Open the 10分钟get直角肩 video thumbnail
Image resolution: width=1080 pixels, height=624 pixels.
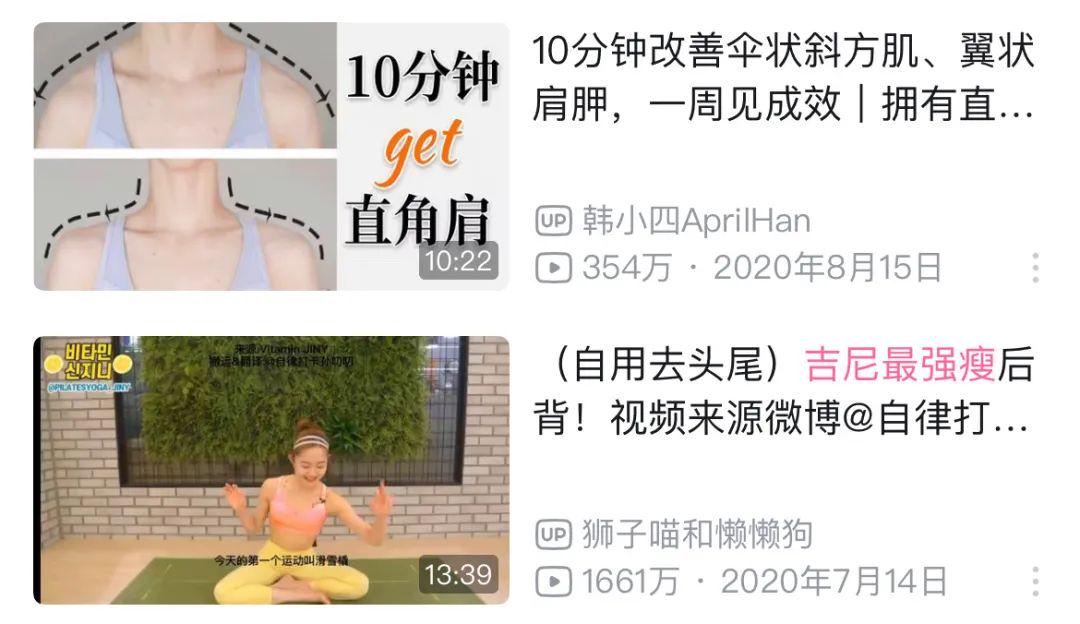pos(271,156)
